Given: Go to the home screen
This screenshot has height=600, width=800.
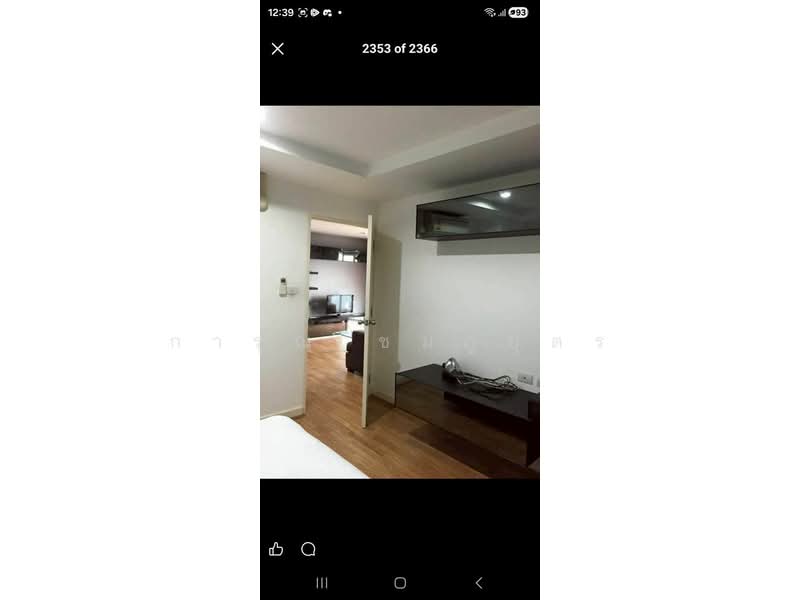Looking at the screenshot, I should point(400,583).
